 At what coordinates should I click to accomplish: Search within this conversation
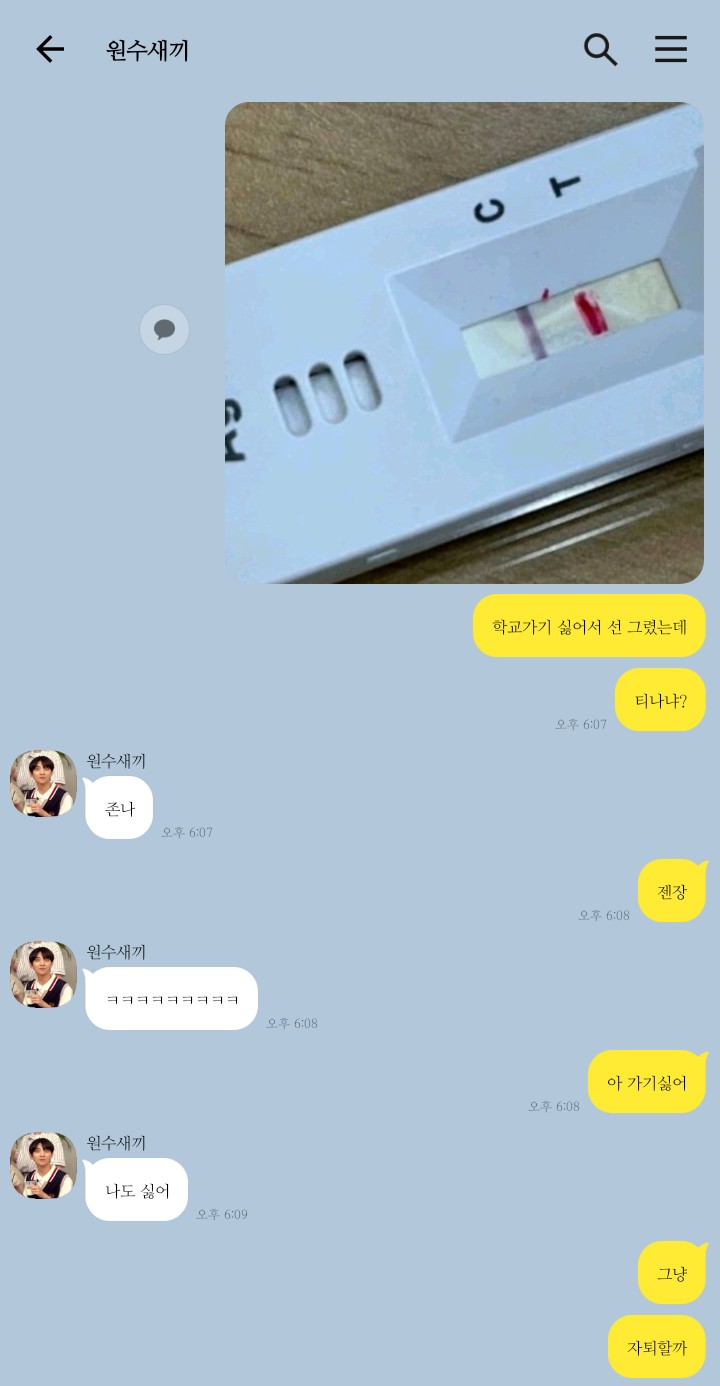(x=600, y=49)
